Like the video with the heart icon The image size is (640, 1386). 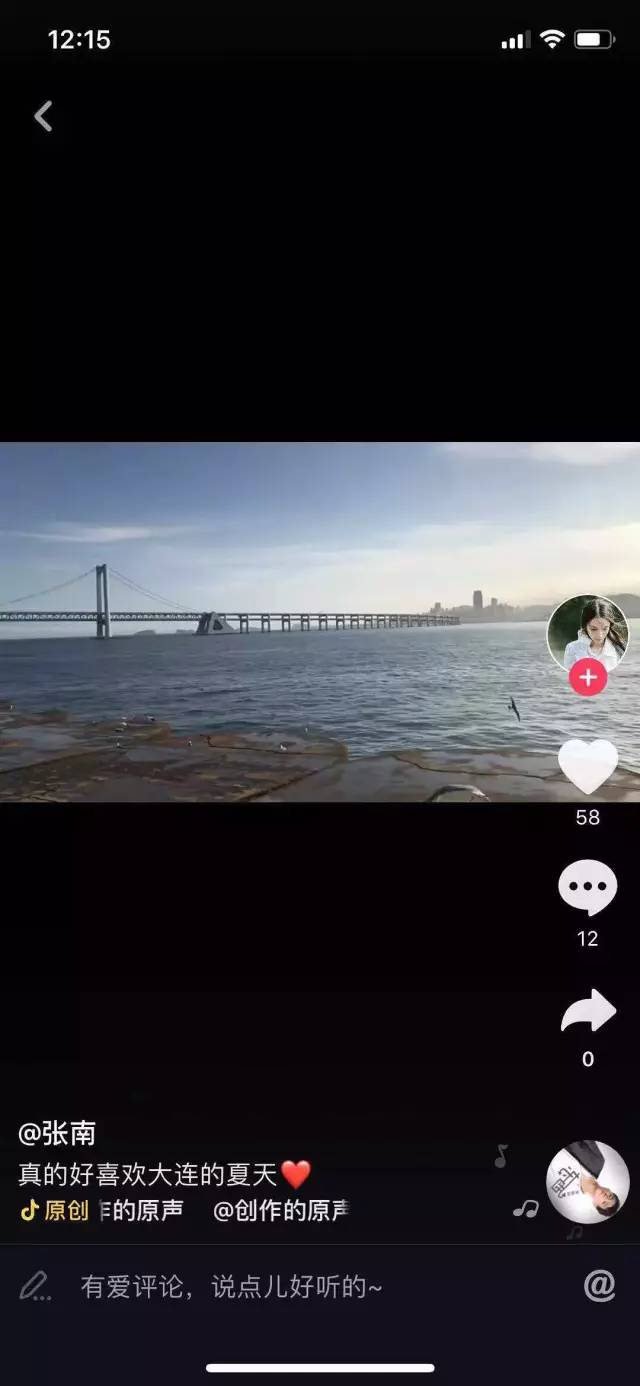587,766
